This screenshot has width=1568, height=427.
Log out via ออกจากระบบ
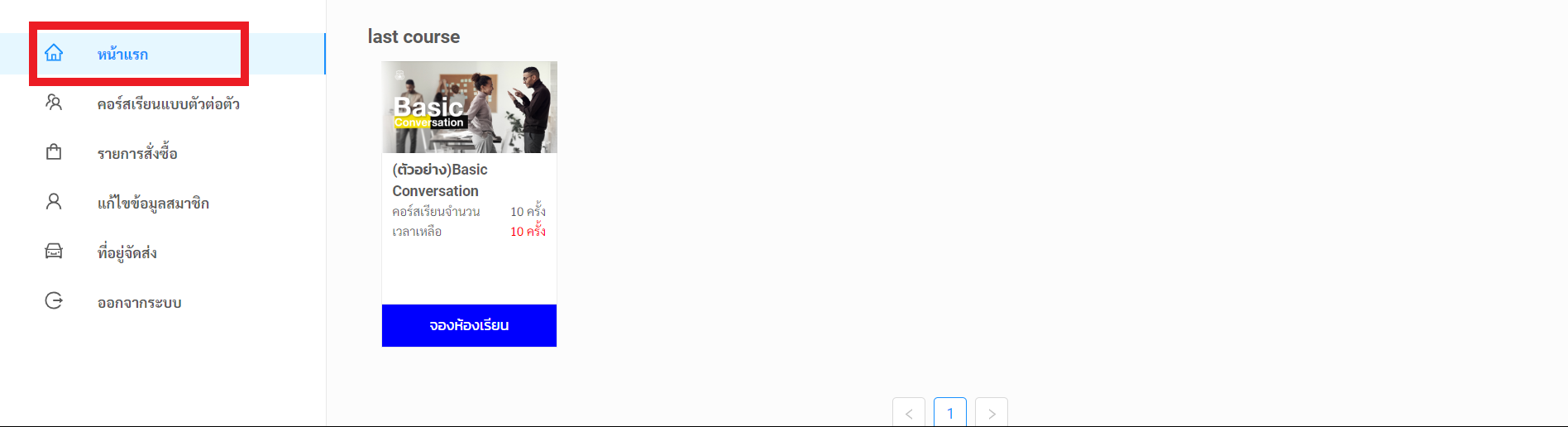pos(139,303)
